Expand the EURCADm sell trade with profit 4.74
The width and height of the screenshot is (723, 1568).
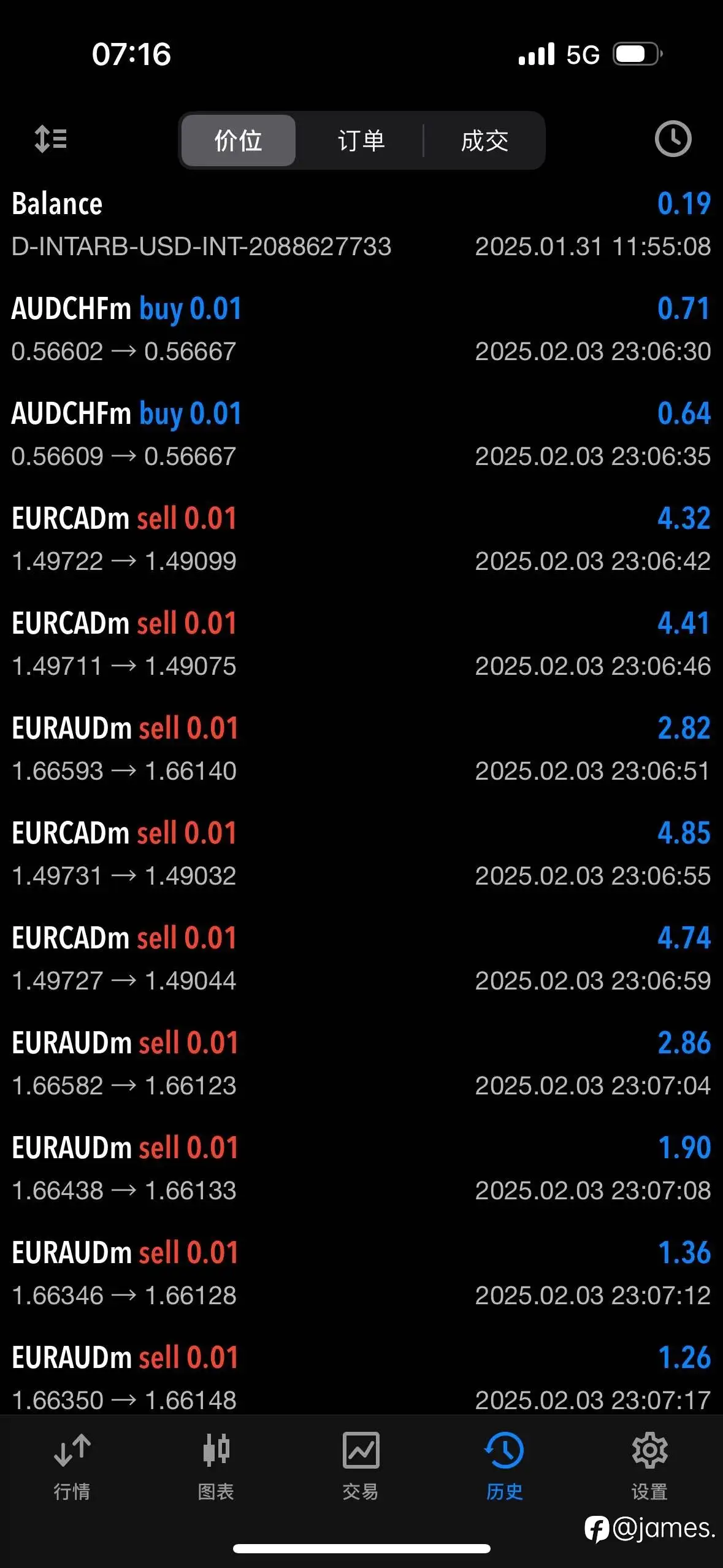pyautogui.click(x=361, y=959)
